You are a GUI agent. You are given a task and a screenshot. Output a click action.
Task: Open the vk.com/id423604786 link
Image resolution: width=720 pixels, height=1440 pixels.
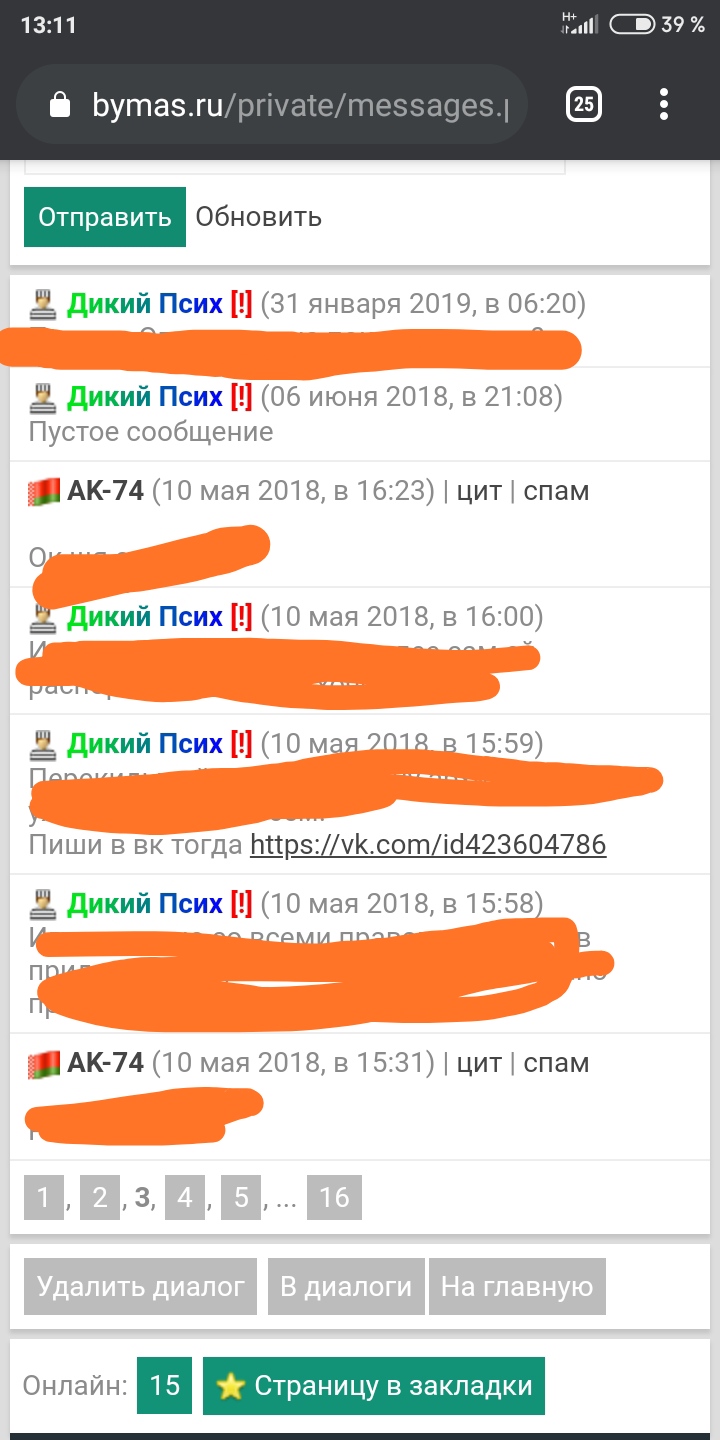tap(428, 845)
